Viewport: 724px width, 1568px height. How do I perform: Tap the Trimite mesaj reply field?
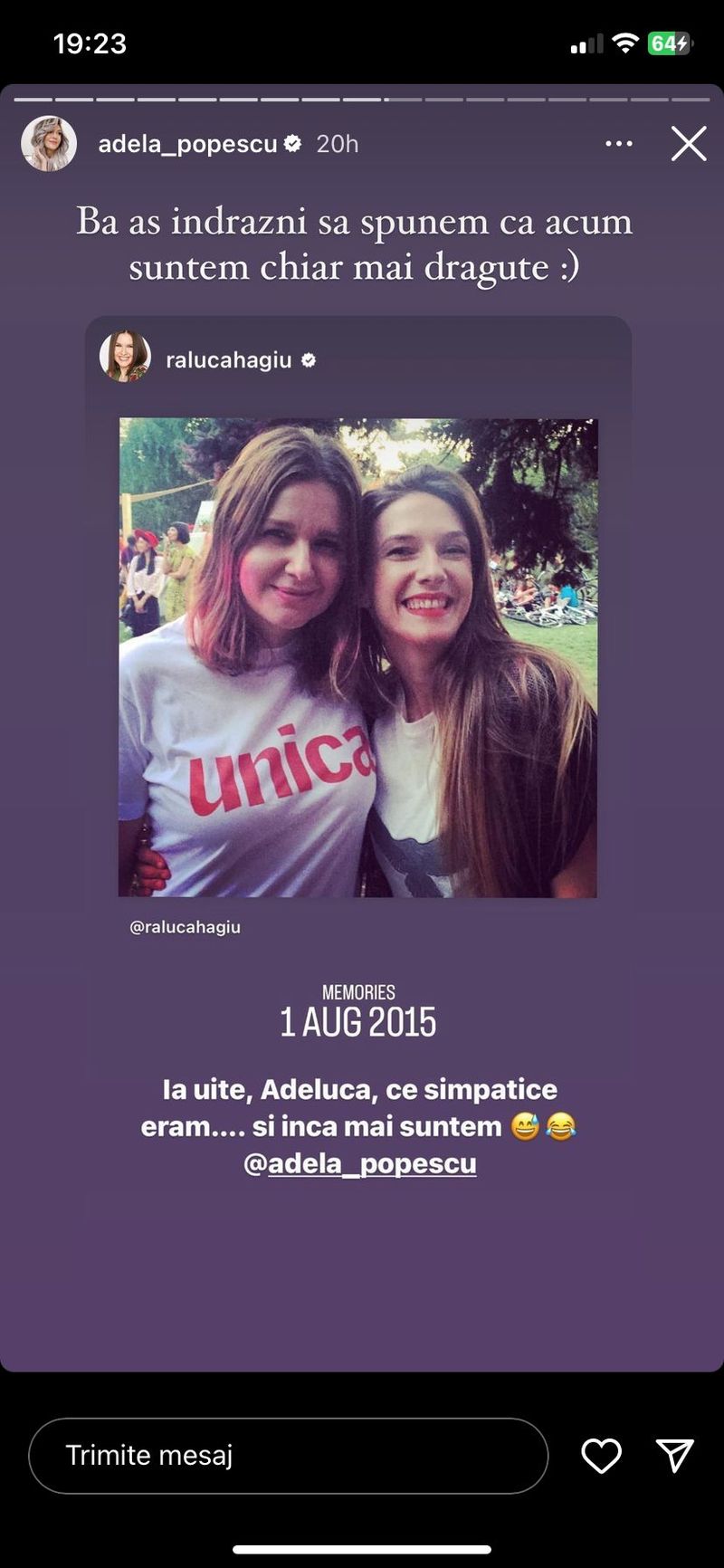point(288,1456)
